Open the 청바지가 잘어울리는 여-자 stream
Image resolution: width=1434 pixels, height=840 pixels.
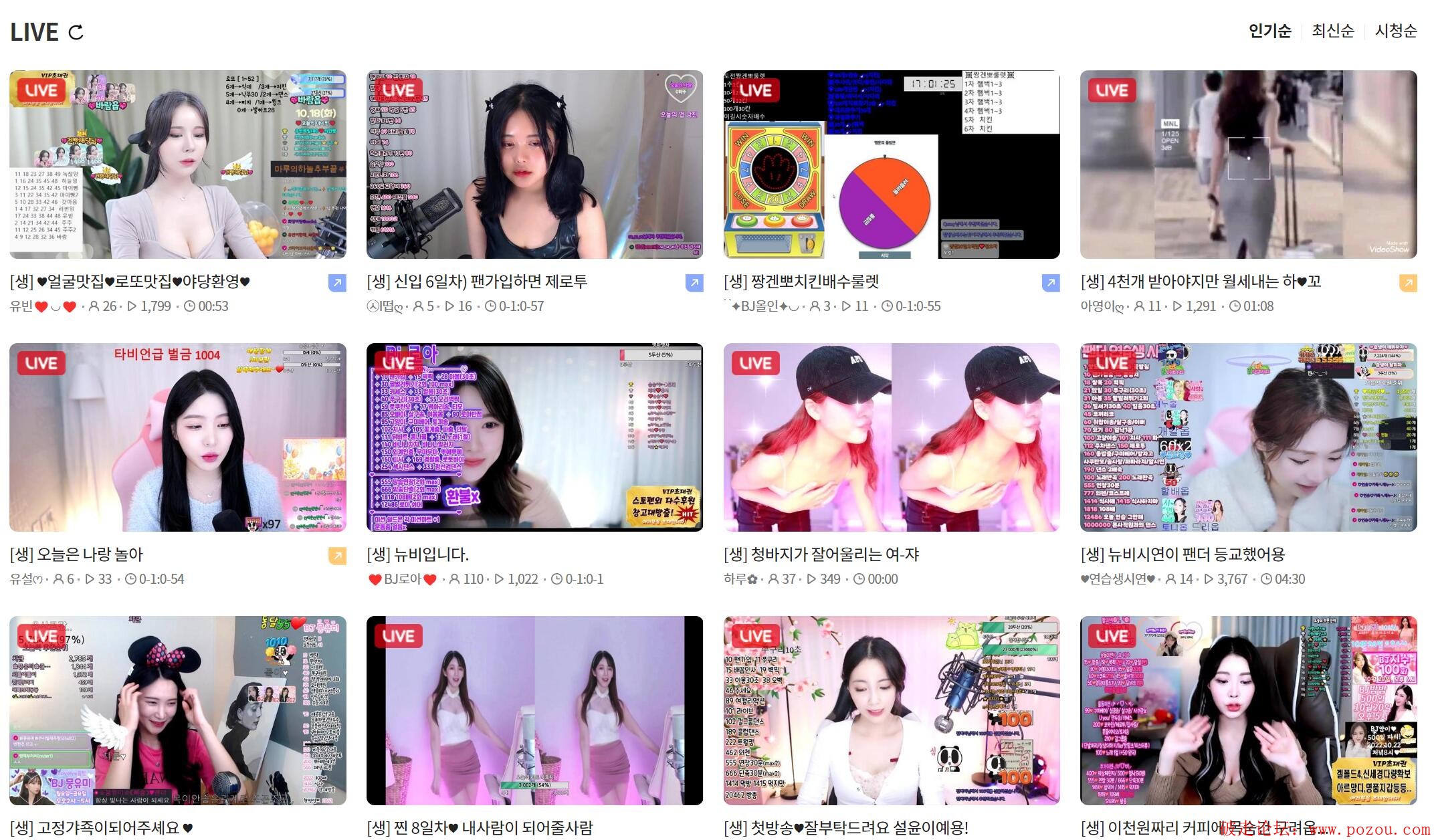coord(891,437)
